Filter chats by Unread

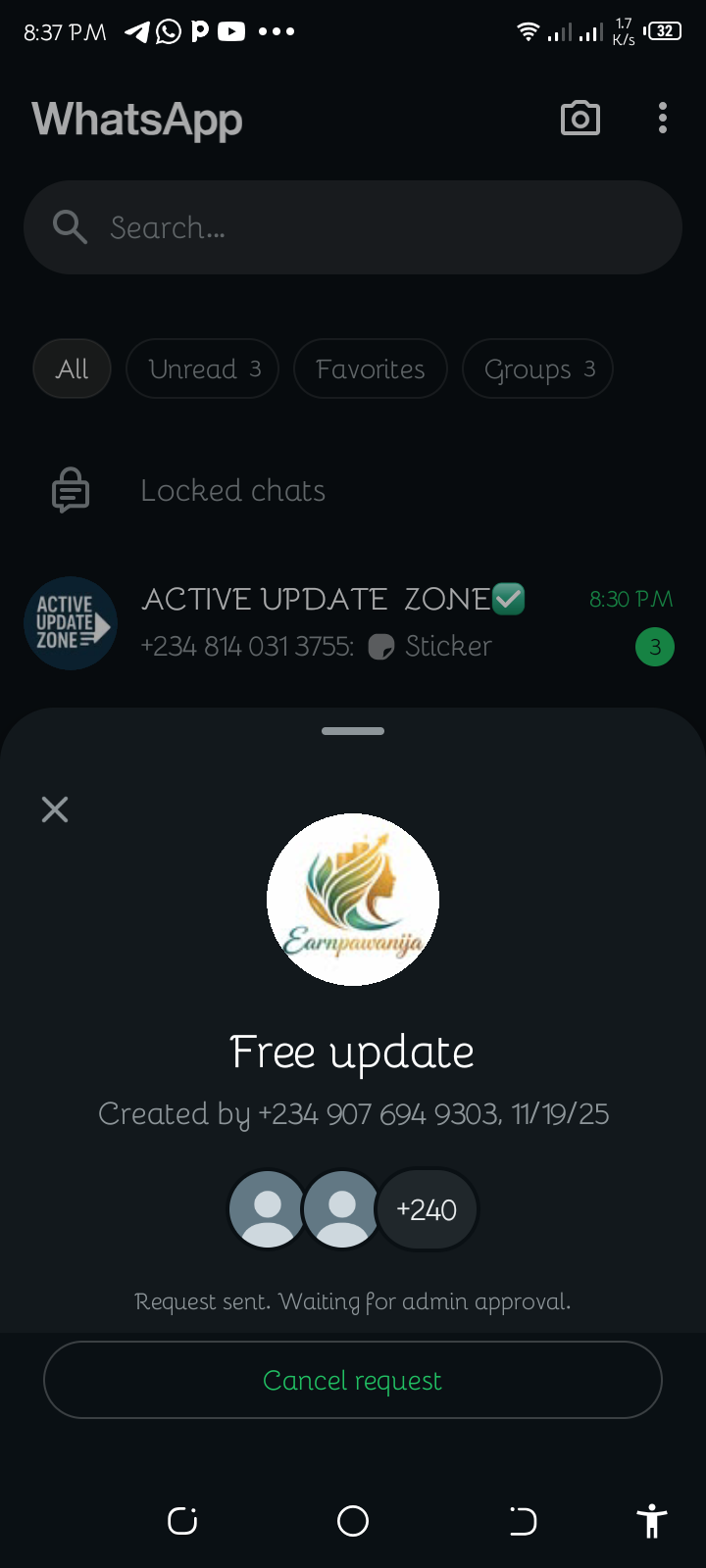point(203,369)
